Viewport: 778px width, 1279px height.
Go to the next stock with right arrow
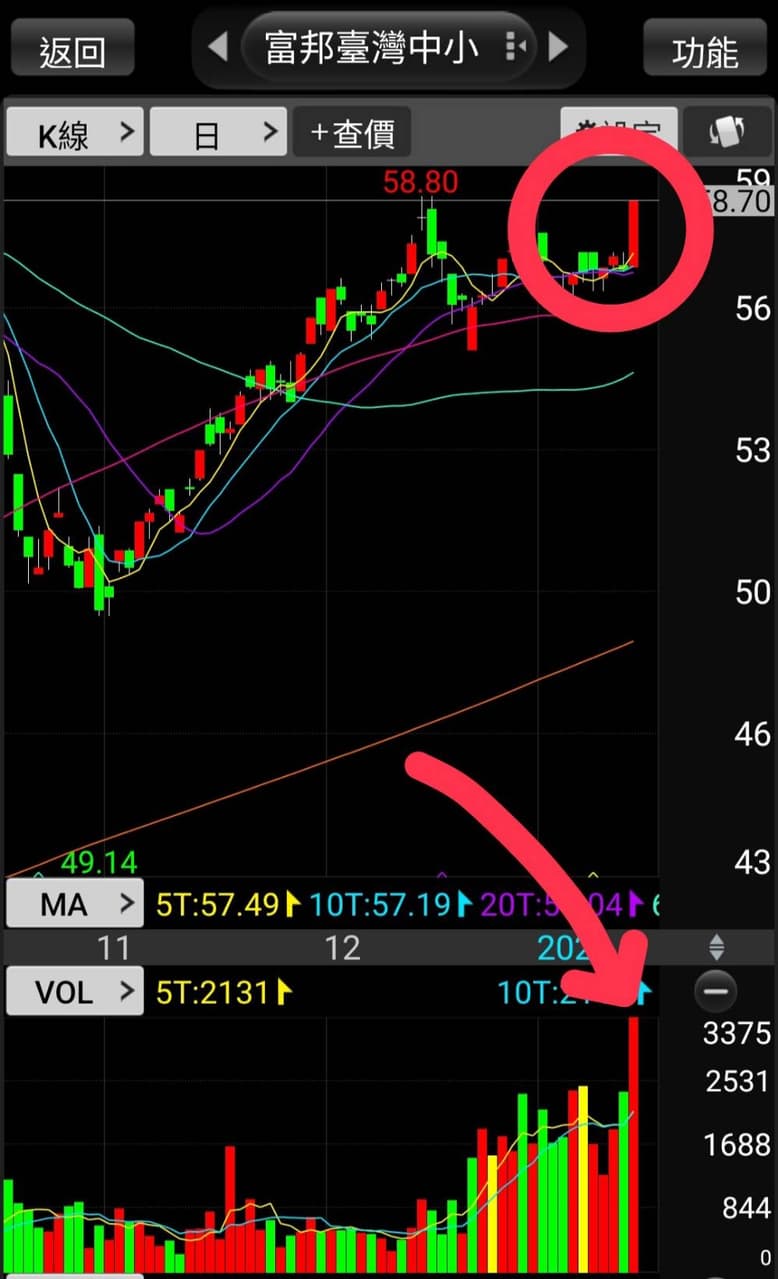pos(559,46)
